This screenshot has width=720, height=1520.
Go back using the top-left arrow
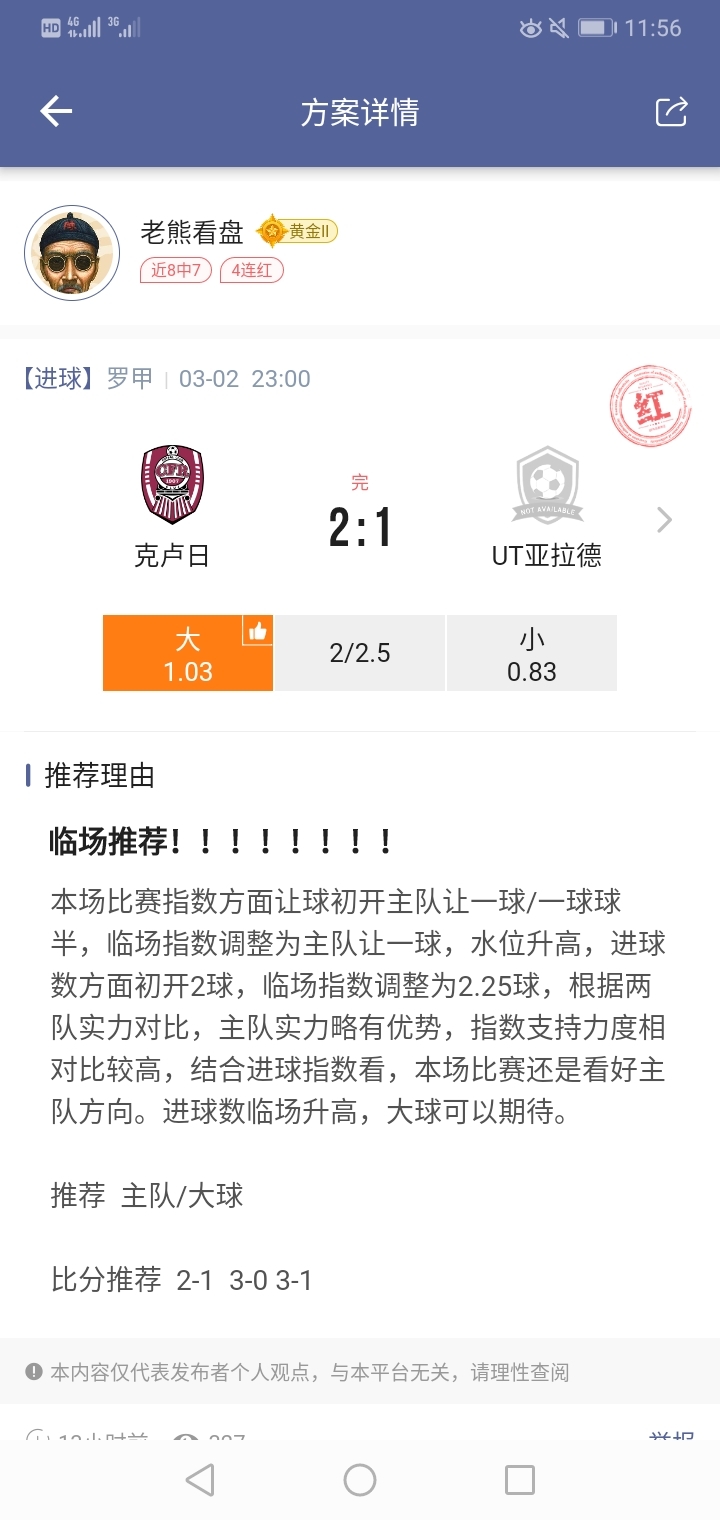56,112
